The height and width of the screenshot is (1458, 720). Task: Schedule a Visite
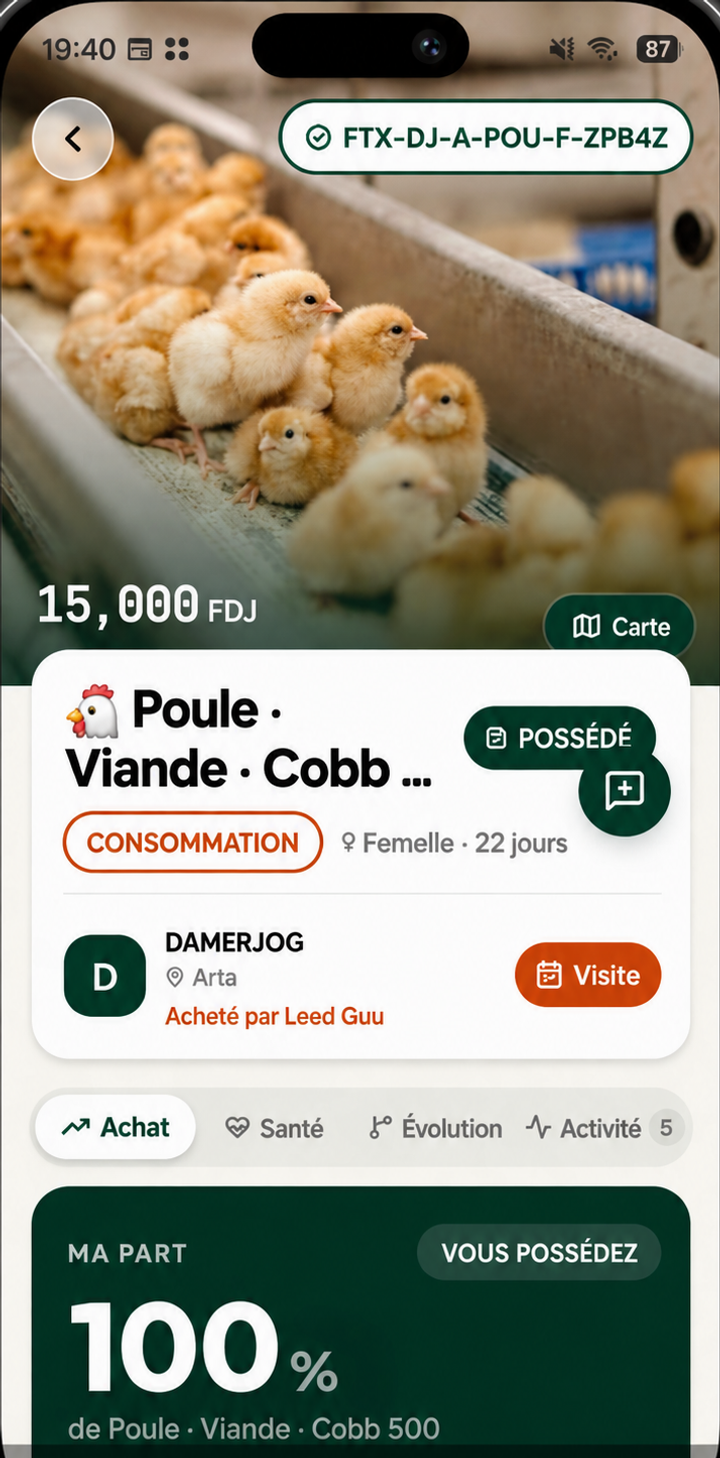pos(588,975)
